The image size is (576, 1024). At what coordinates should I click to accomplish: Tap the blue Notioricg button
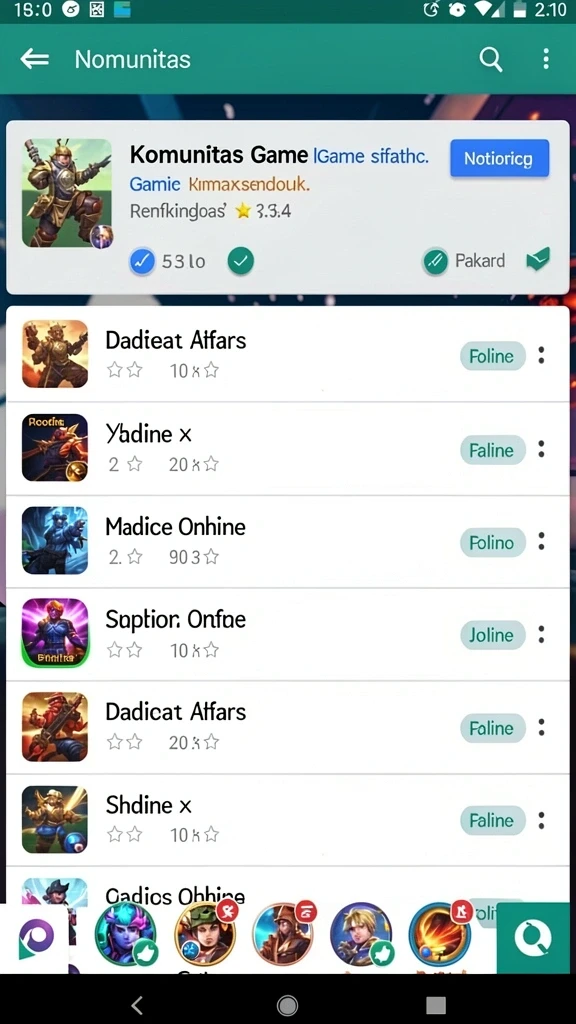pyautogui.click(x=500, y=158)
